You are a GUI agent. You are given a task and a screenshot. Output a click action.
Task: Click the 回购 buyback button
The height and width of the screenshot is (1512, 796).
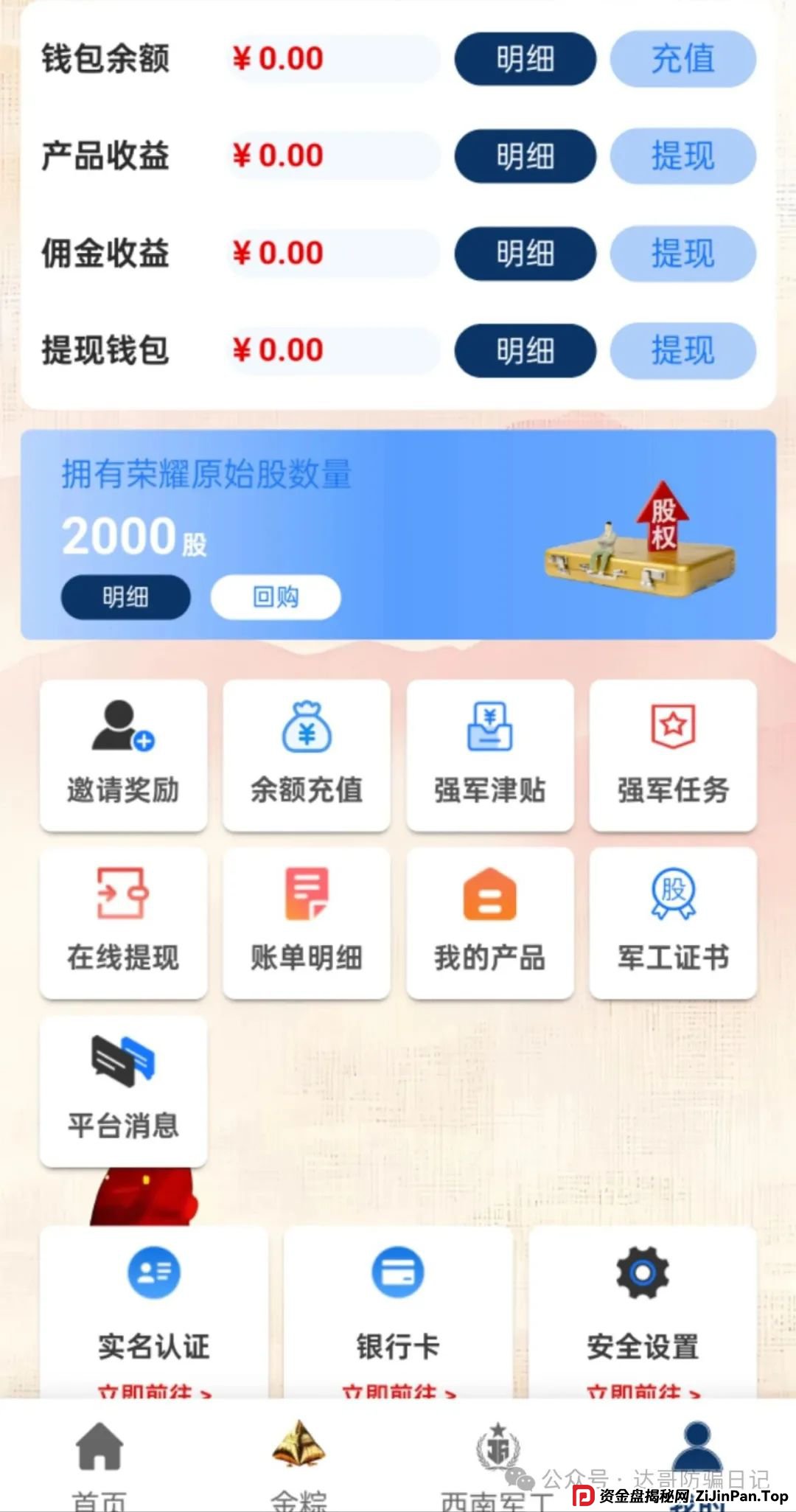click(273, 598)
